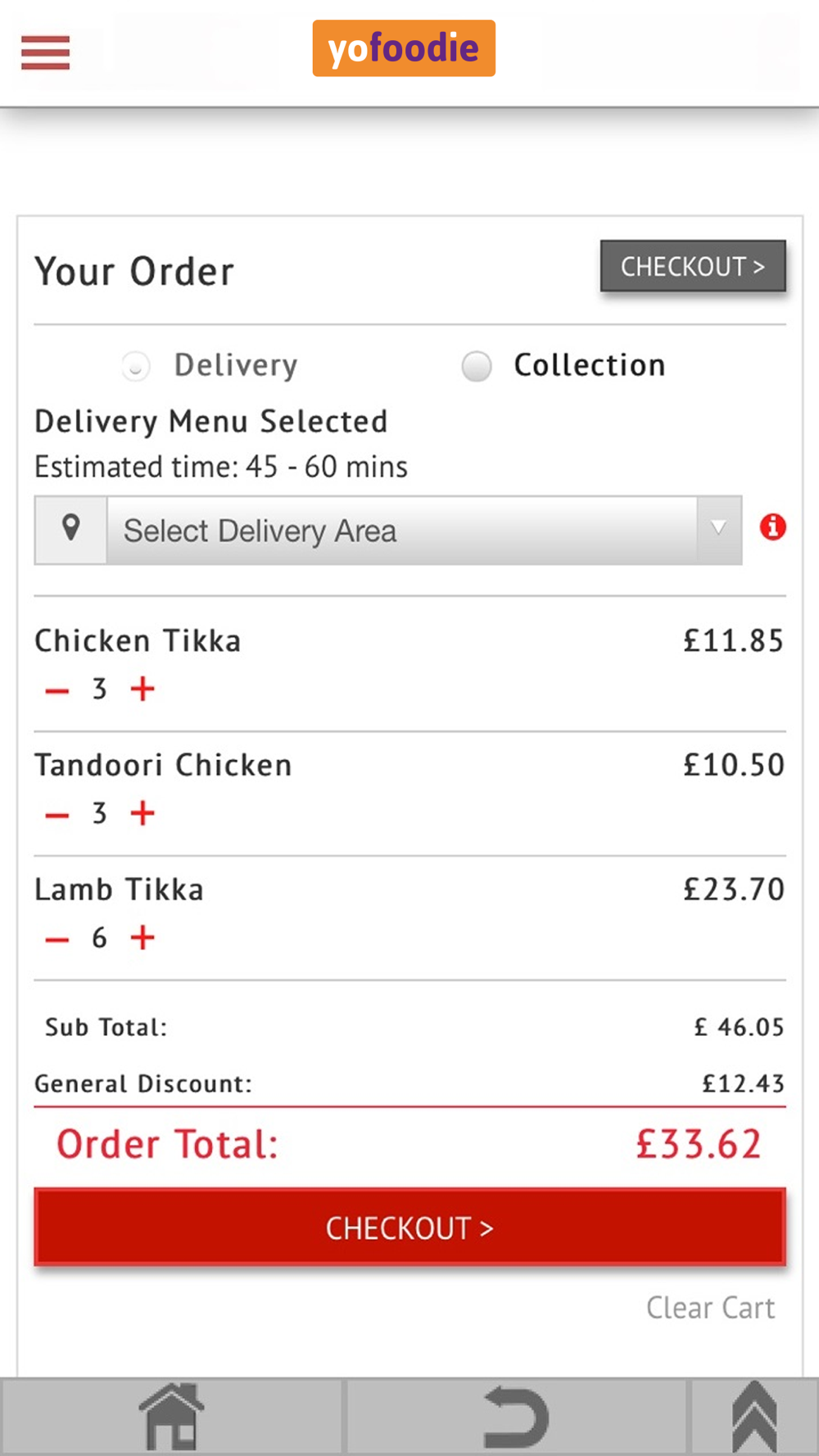Add one more Lamb Tikka
Image resolution: width=819 pixels, height=1456 pixels.
[143, 938]
